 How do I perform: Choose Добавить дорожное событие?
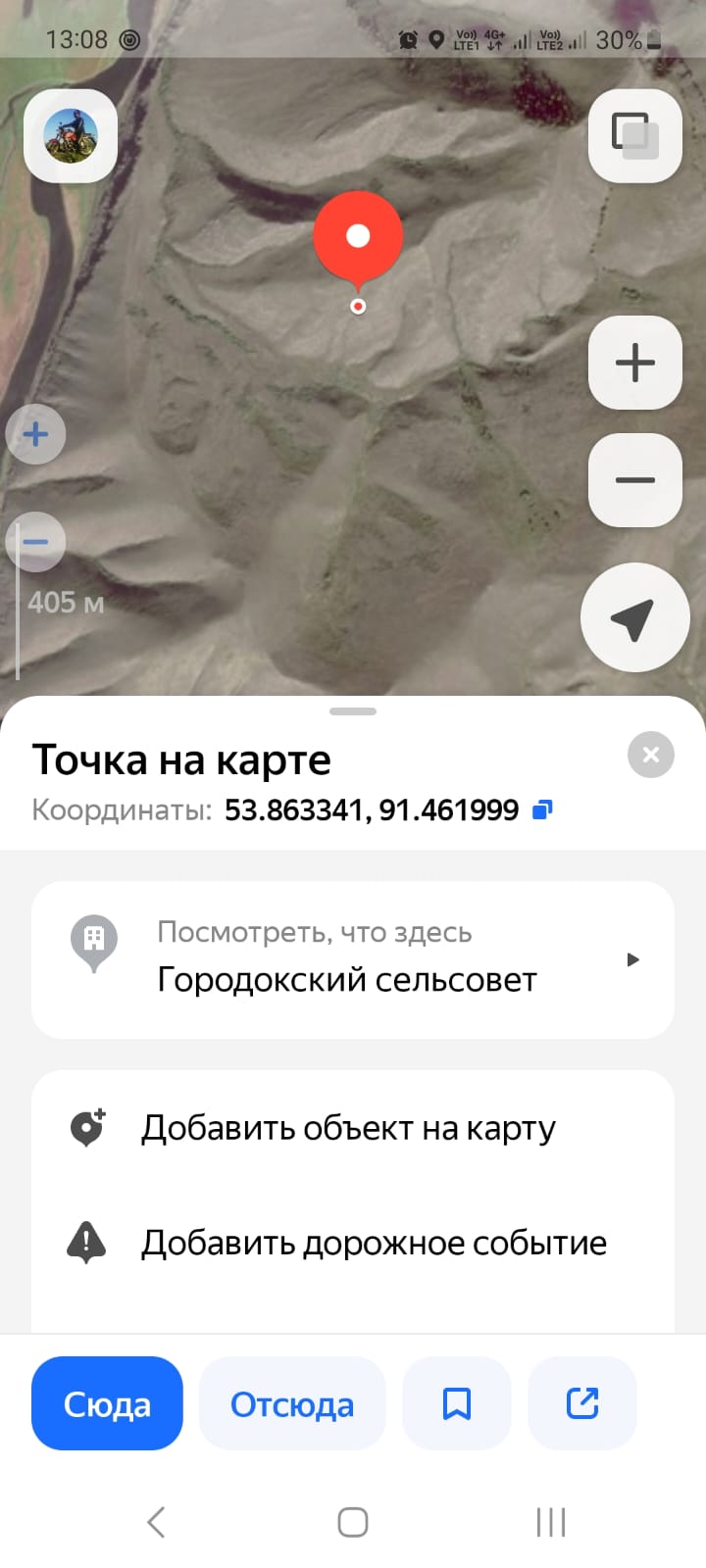point(373,1243)
